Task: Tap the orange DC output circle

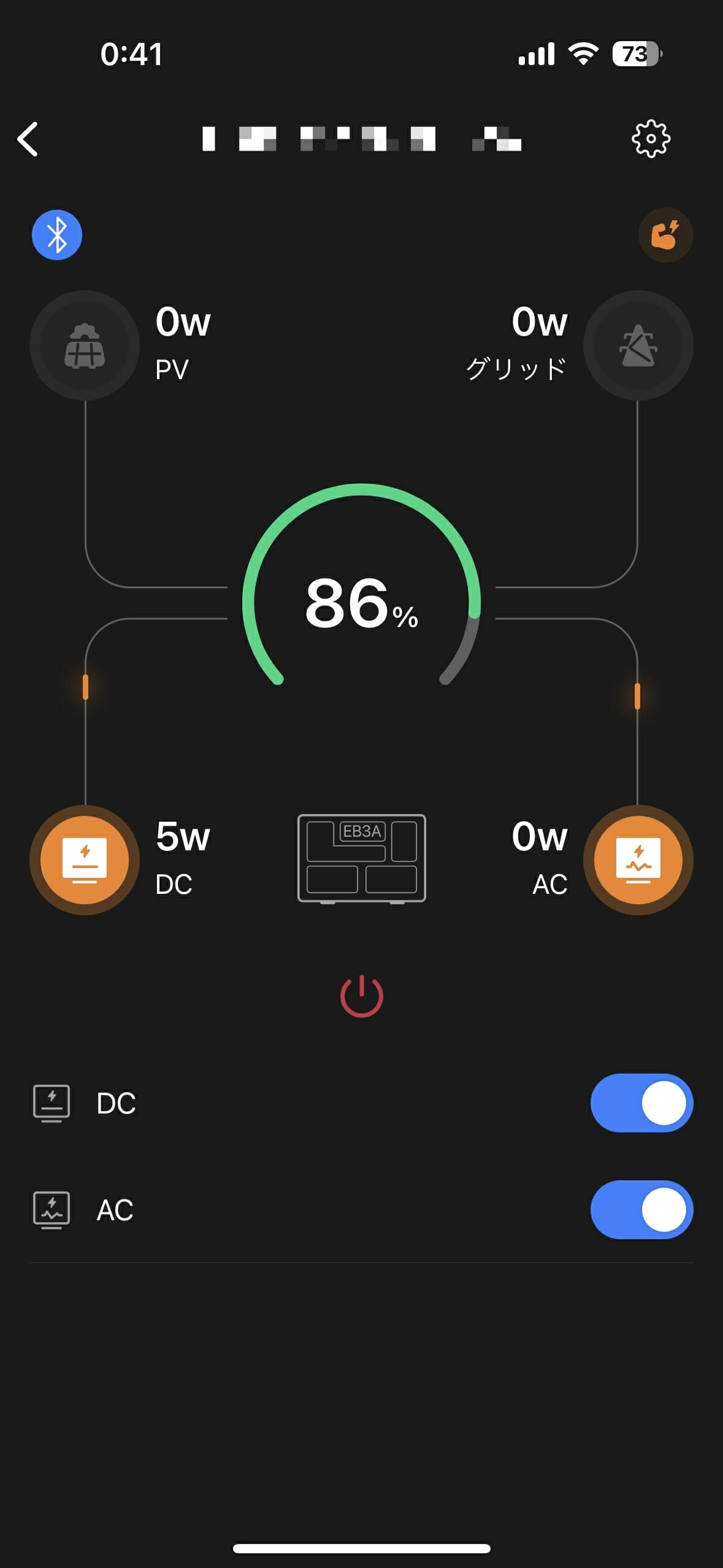Action: (x=85, y=859)
